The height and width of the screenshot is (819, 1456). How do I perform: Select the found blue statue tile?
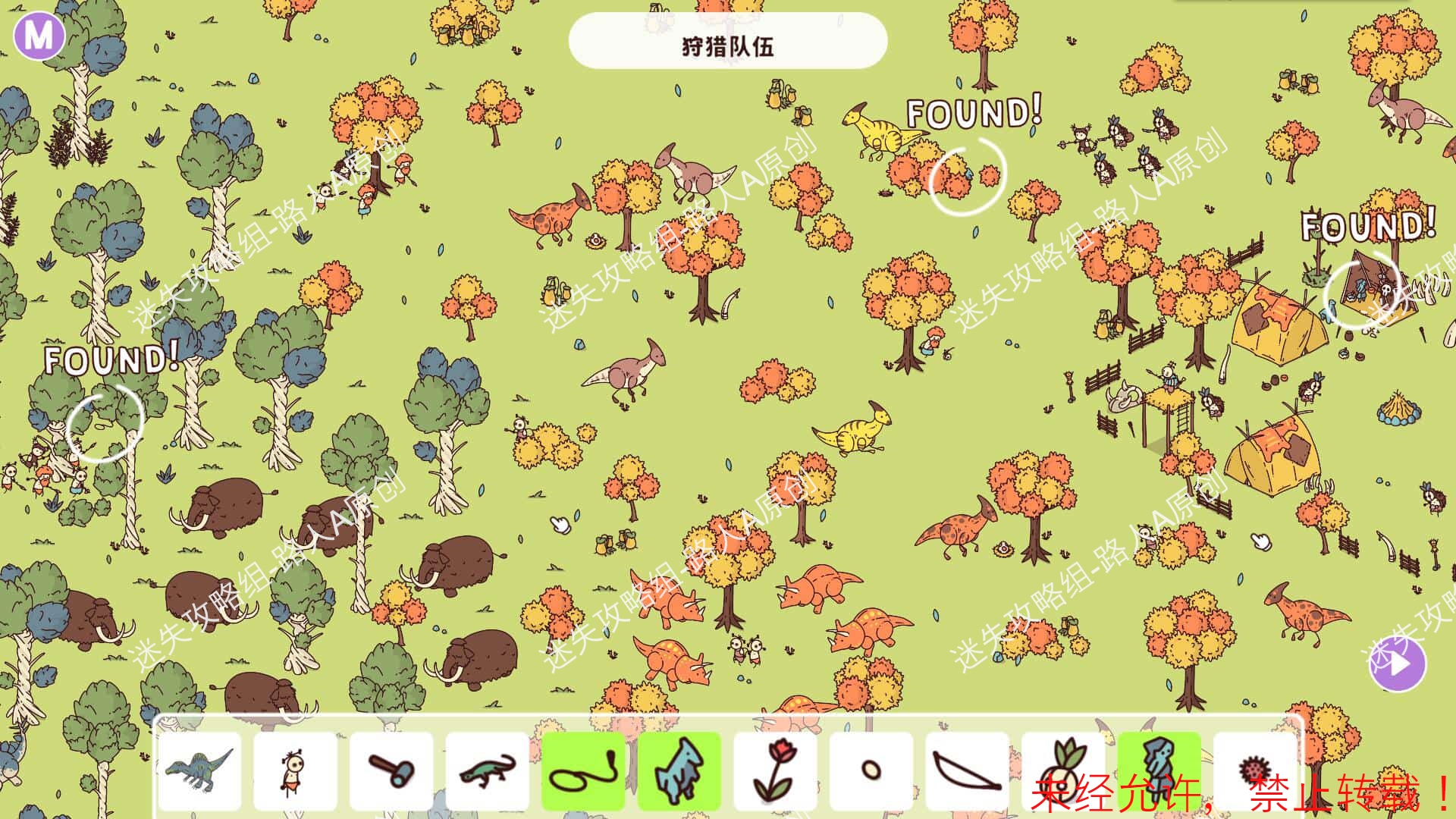pos(1159,770)
